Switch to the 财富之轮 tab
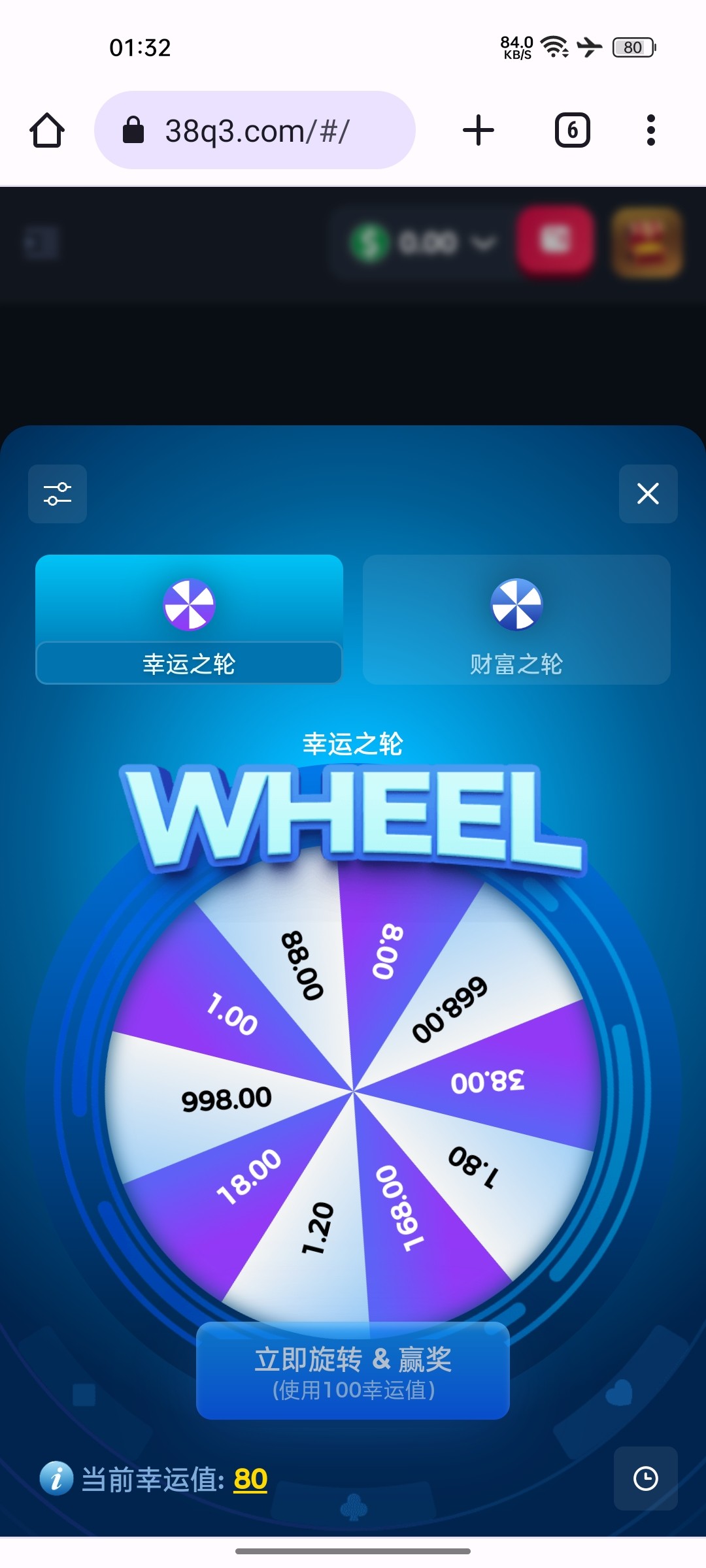 coord(516,619)
